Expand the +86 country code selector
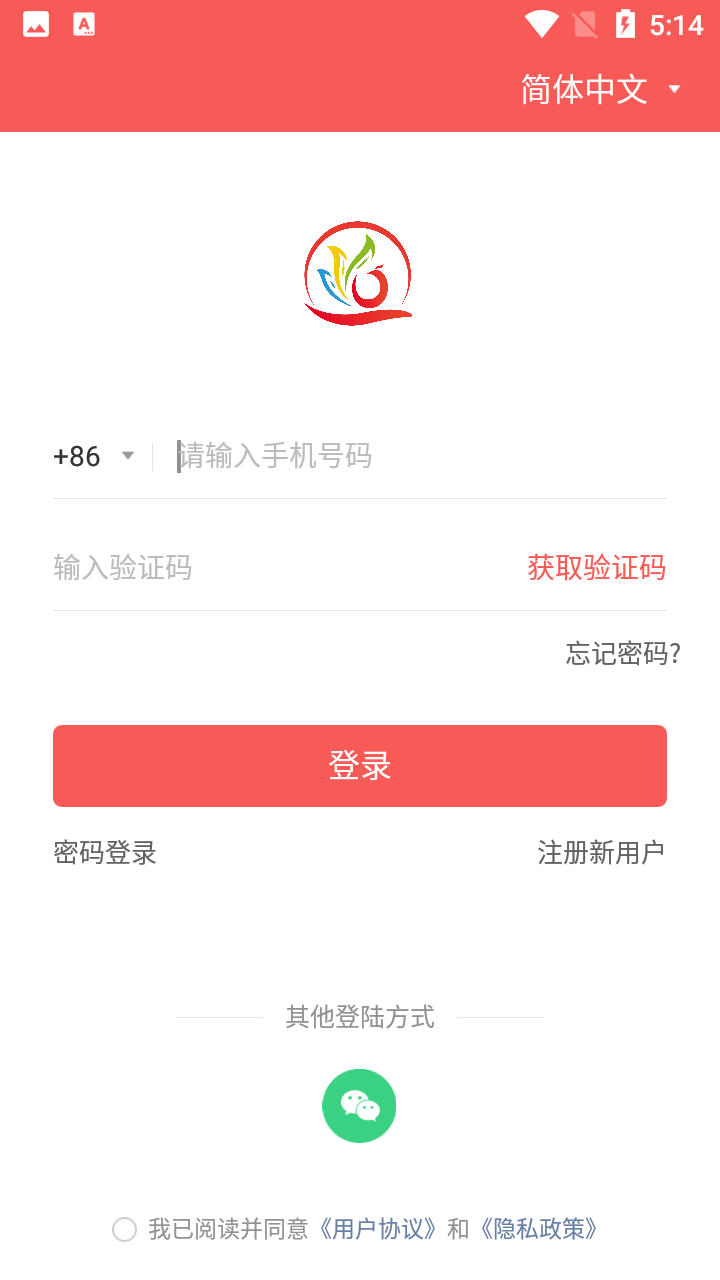Screen dimensions: 720x1280 [x=94, y=456]
